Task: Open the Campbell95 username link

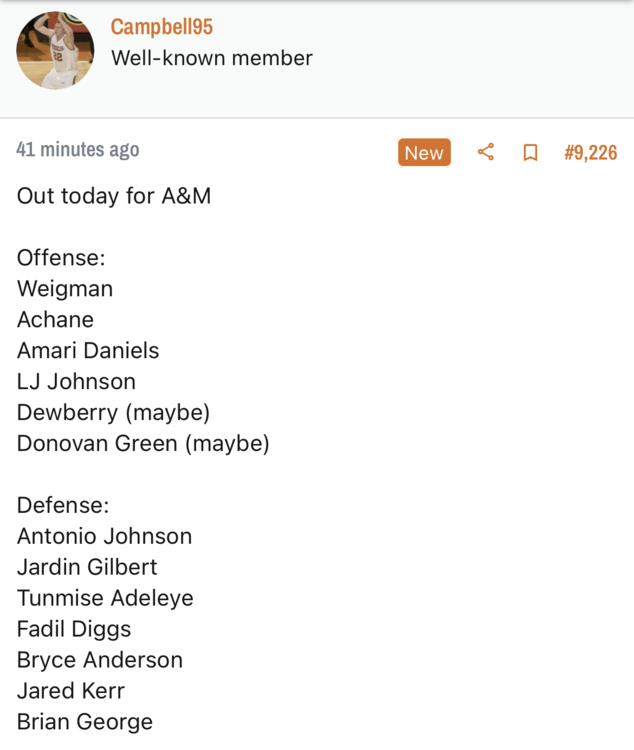Action: coord(161,27)
